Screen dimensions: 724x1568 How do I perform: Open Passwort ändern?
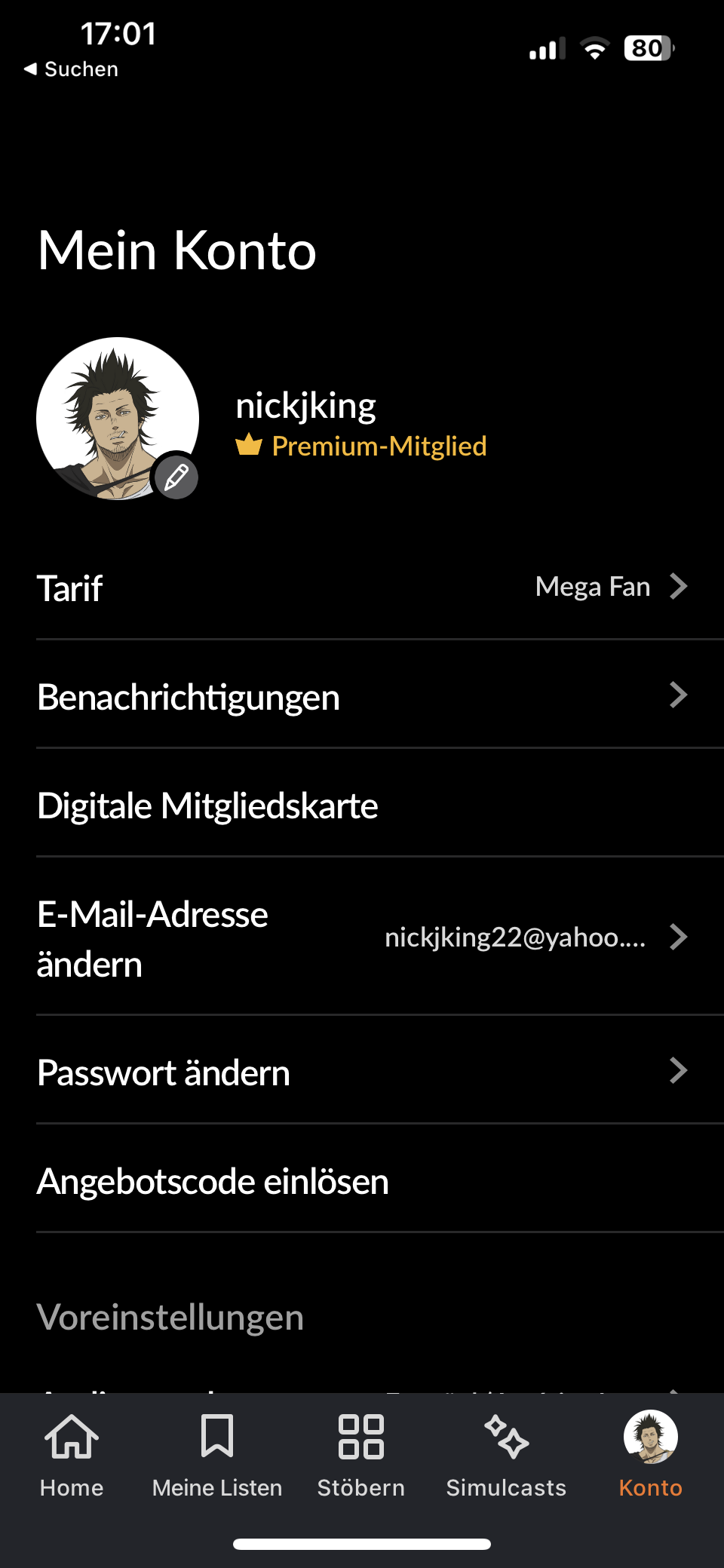[x=362, y=1072]
